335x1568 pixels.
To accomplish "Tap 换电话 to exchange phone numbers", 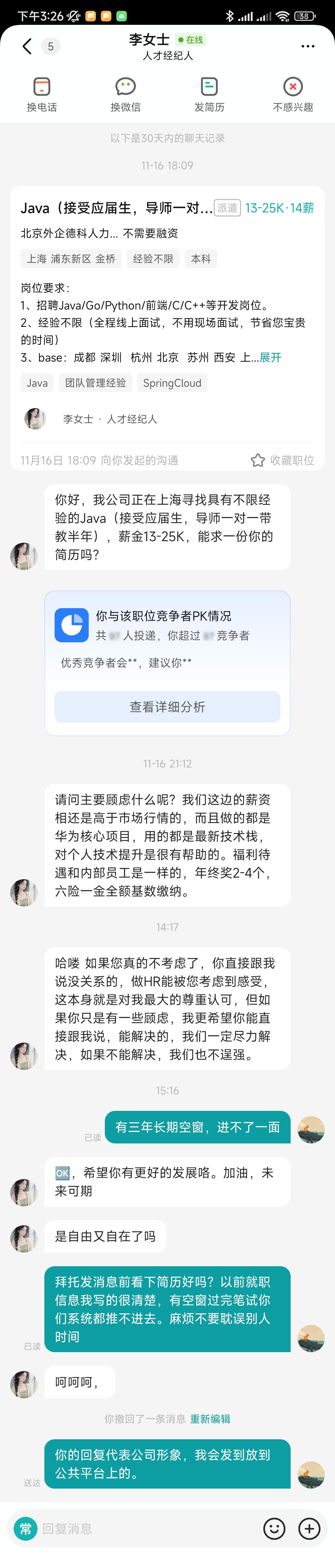I will pos(42,94).
